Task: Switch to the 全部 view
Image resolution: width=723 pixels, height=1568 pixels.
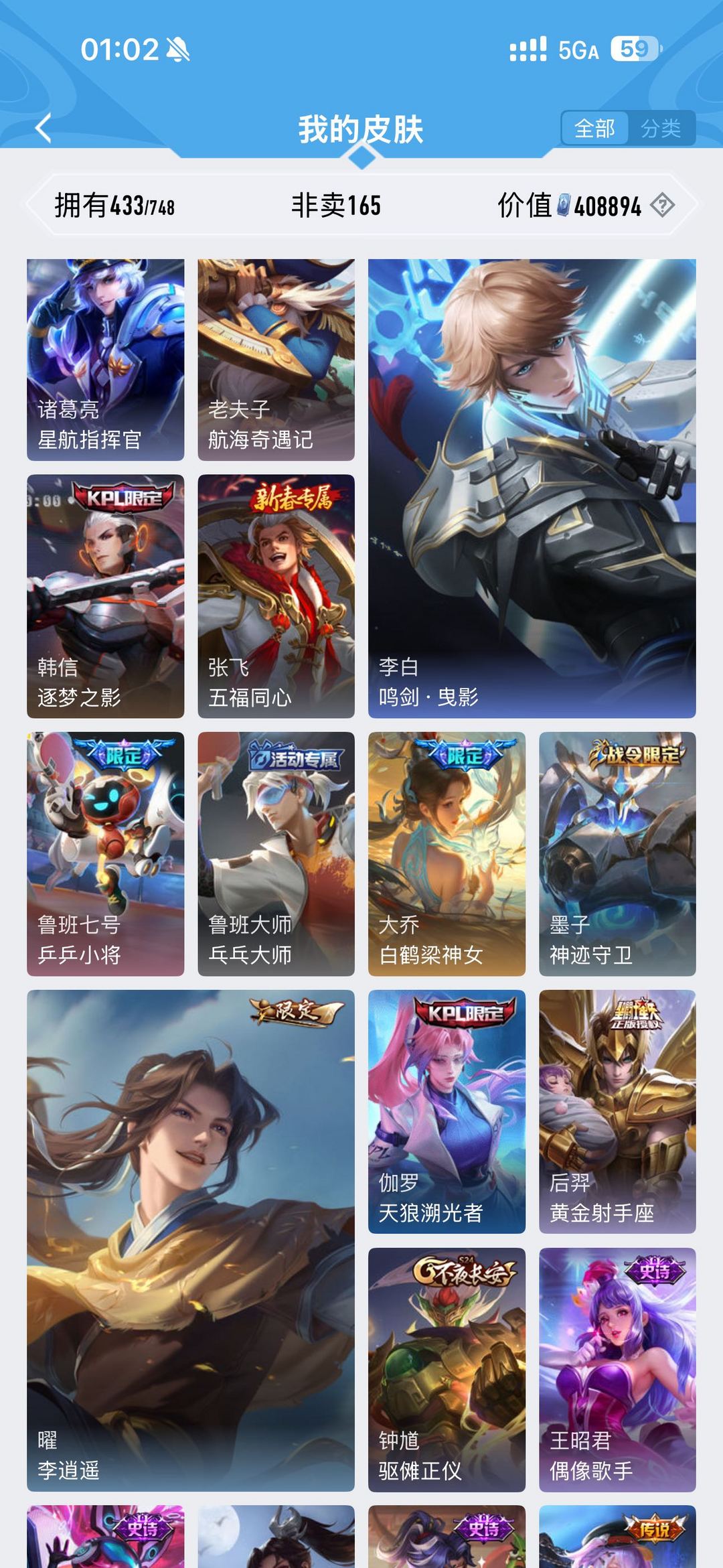Action: click(594, 128)
